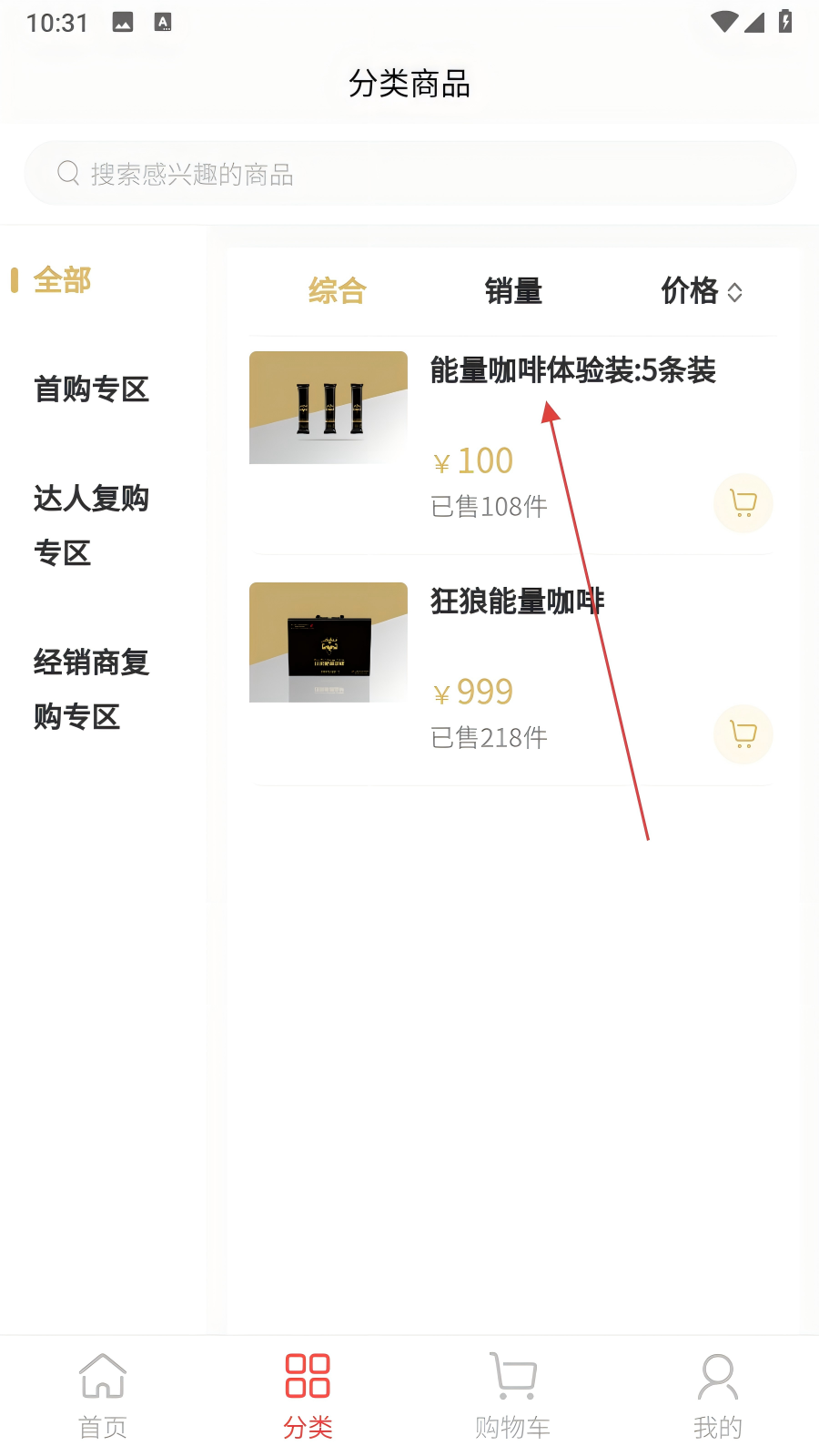The width and height of the screenshot is (819, 1456).
Task: Tap the search box for interesting products
Action: click(409, 173)
